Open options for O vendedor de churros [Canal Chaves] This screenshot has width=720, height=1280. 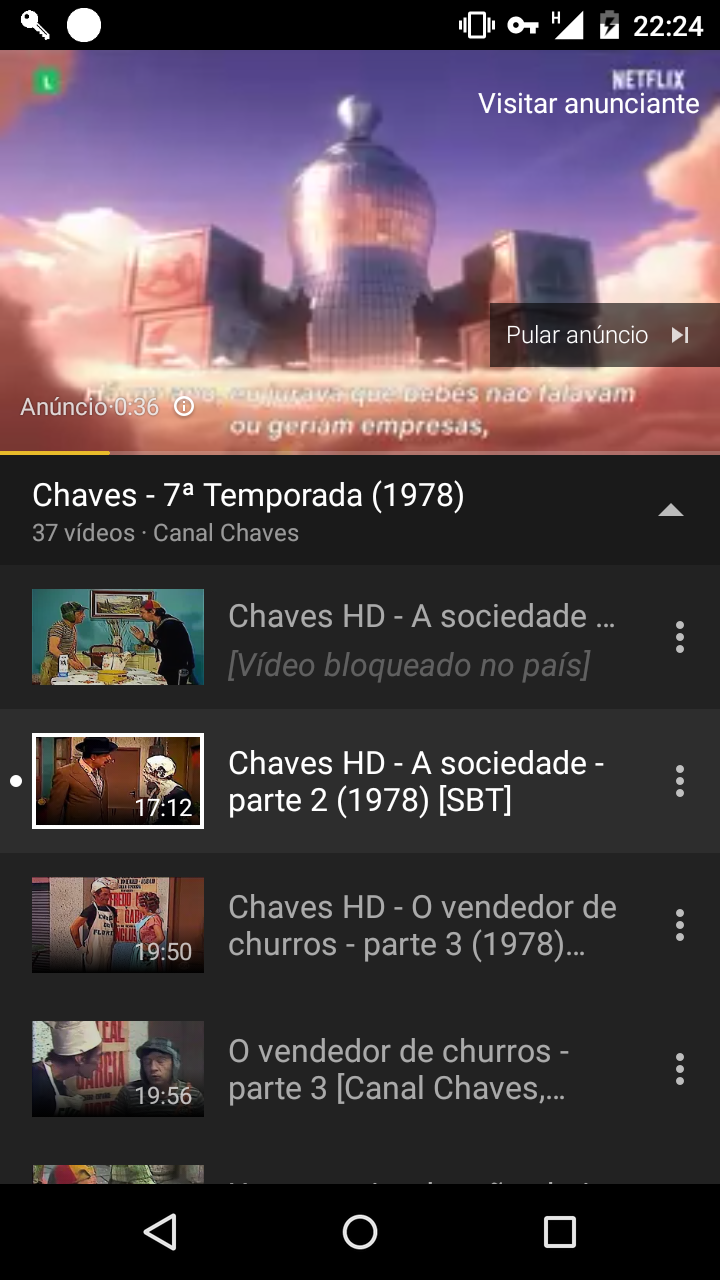tap(680, 1069)
